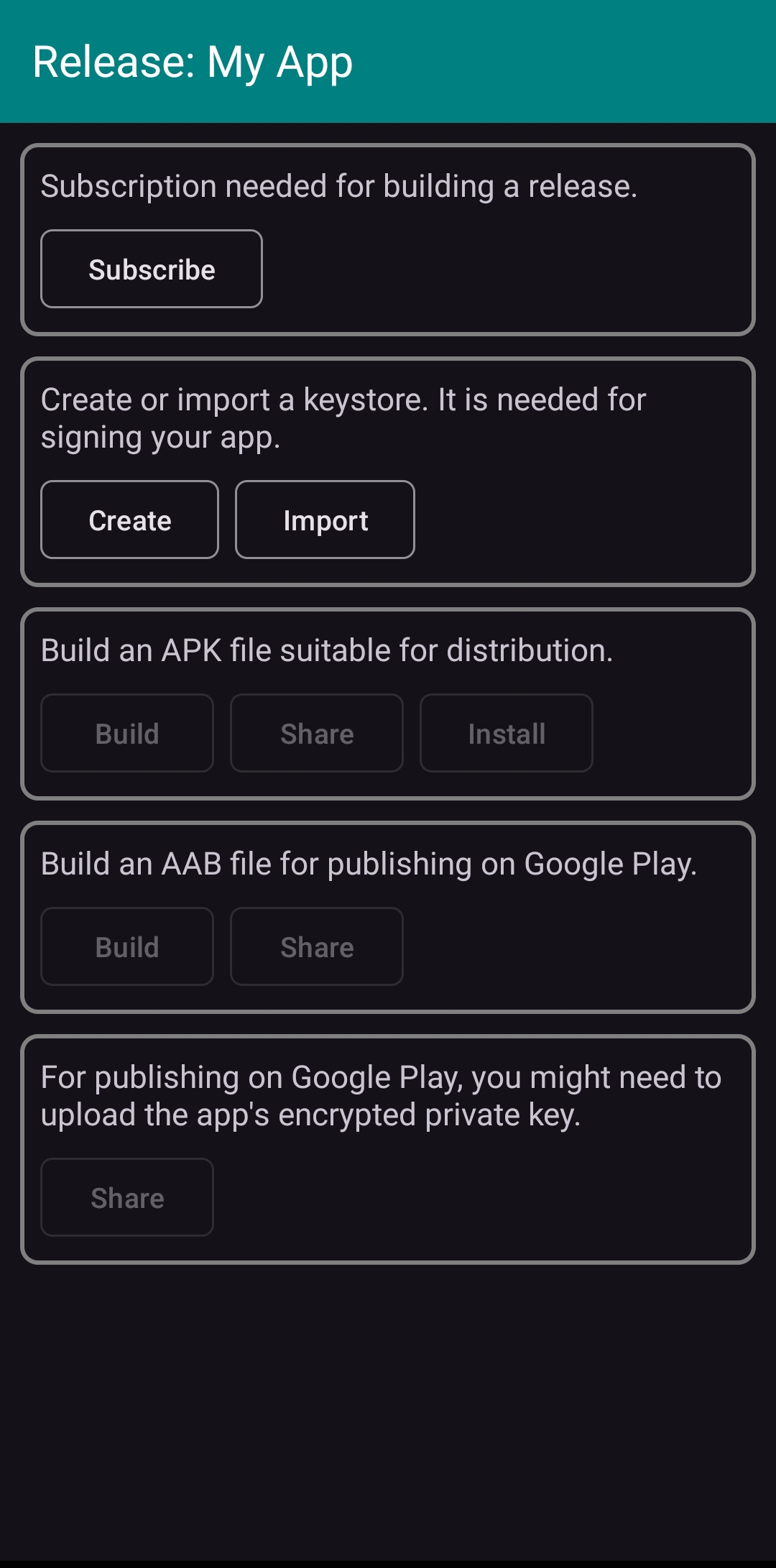Click the bottom navigation bar

click(x=388, y=1559)
